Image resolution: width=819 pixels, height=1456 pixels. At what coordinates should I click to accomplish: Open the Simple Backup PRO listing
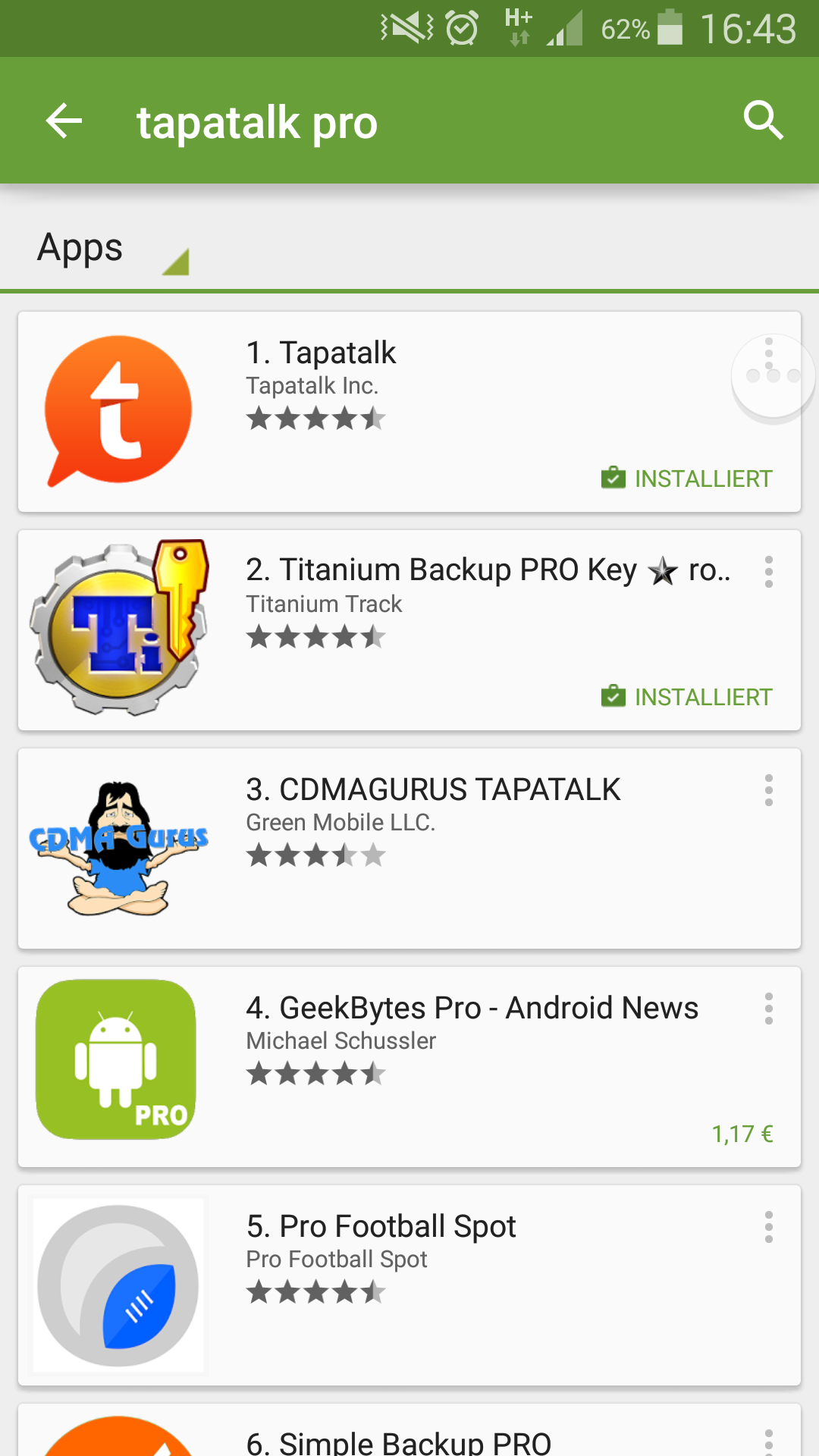coord(409,1430)
